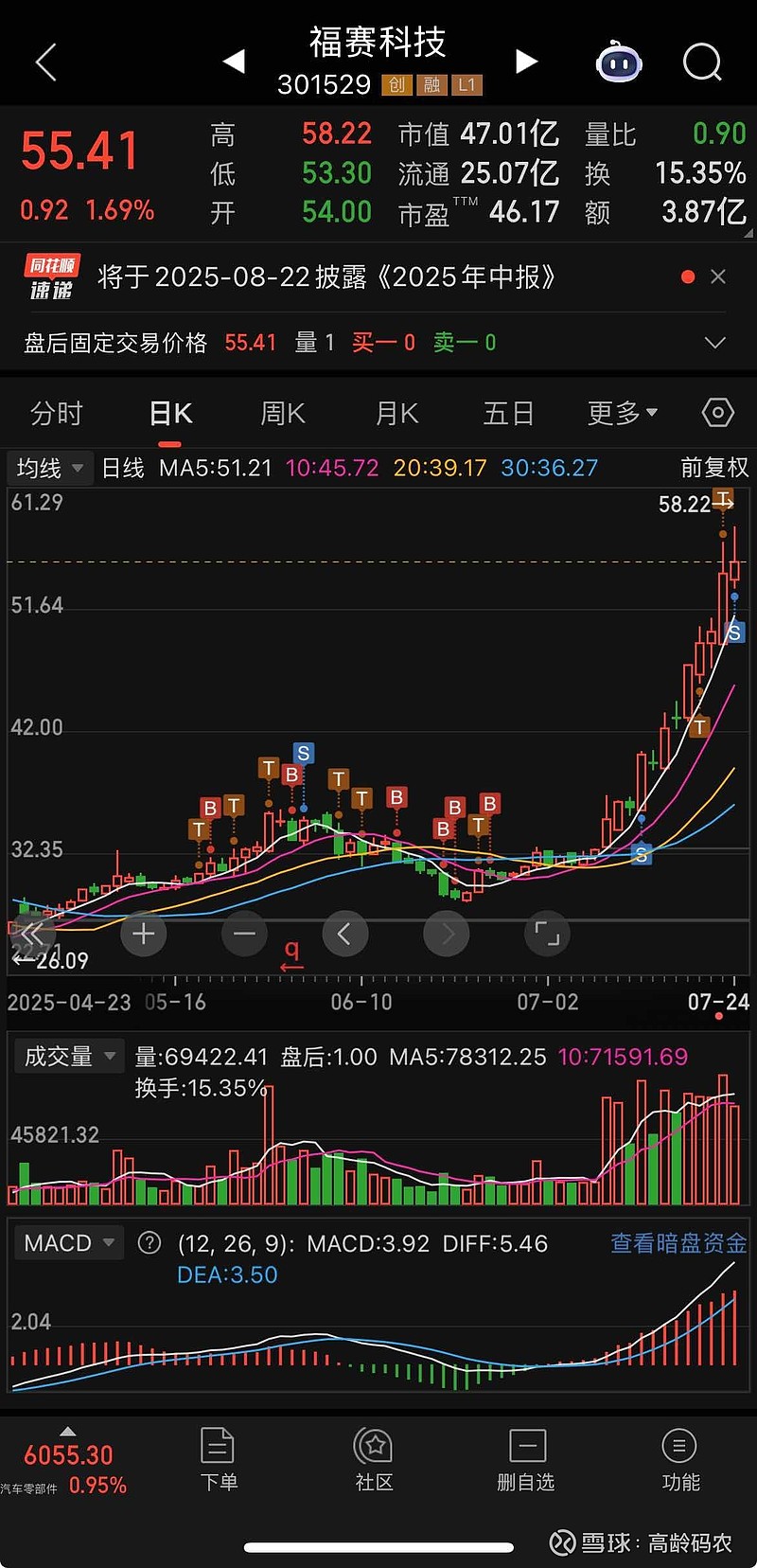Go back using the top-left arrow
The width and height of the screenshot is (757, 1568).
click(x=45, y=63)
